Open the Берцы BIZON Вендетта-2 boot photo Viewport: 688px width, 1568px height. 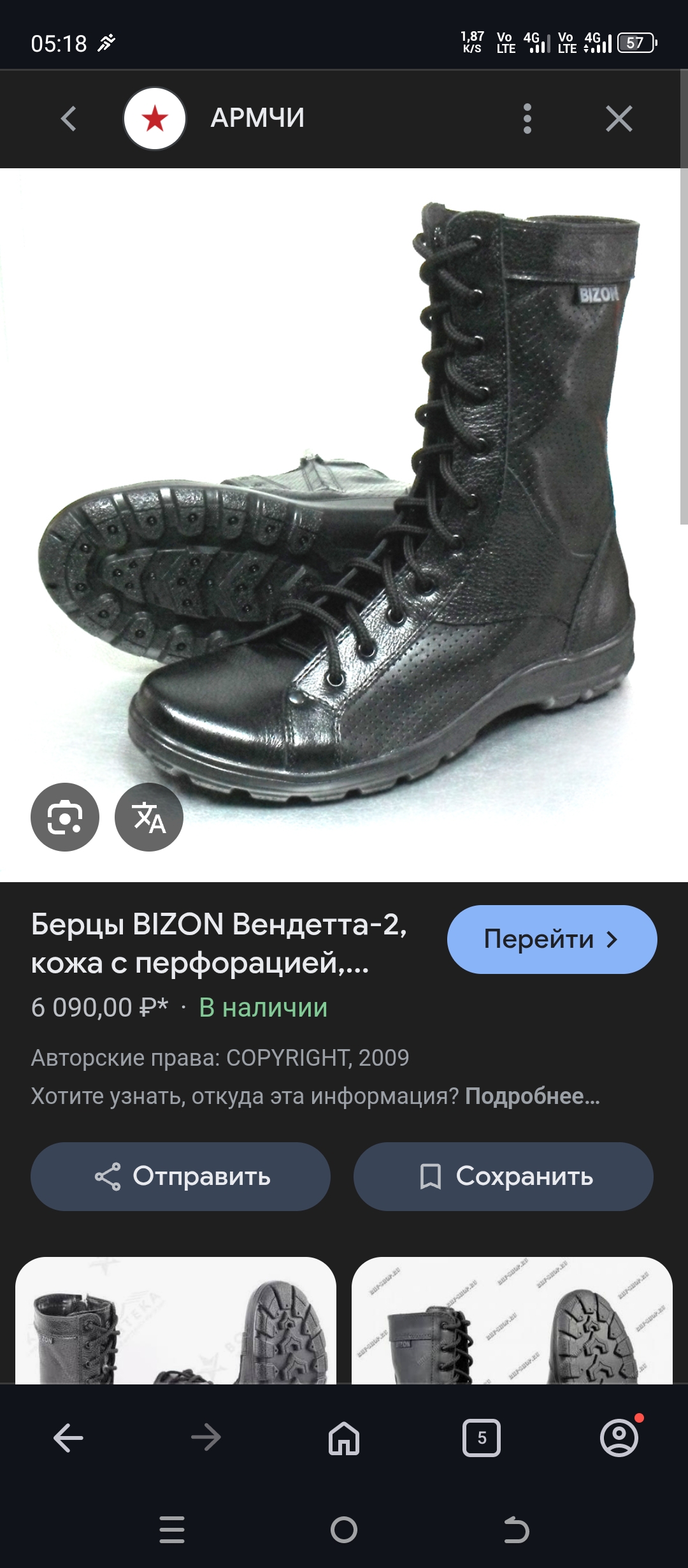pyautogui.click(x=344, y=510)
